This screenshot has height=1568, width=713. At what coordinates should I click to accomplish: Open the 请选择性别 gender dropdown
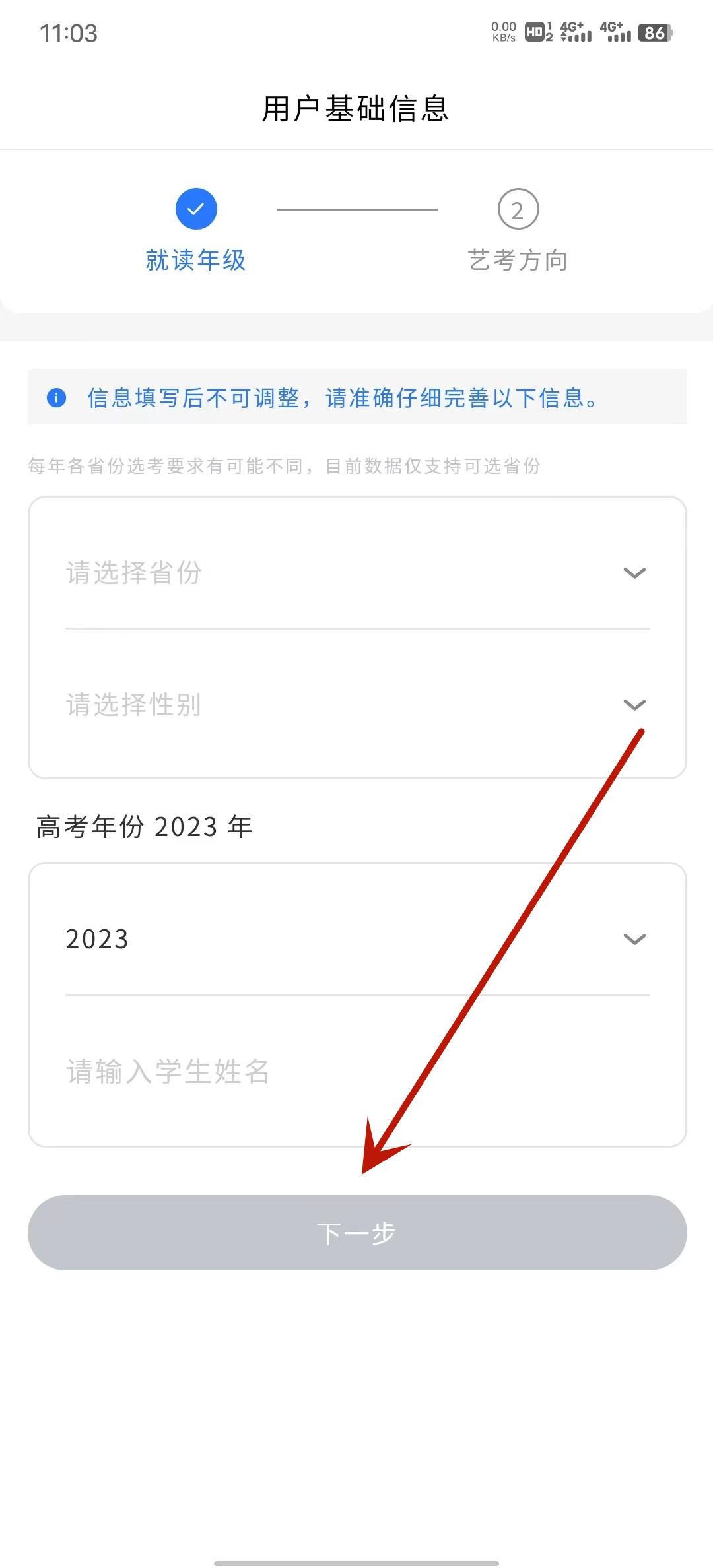(356, 705)
